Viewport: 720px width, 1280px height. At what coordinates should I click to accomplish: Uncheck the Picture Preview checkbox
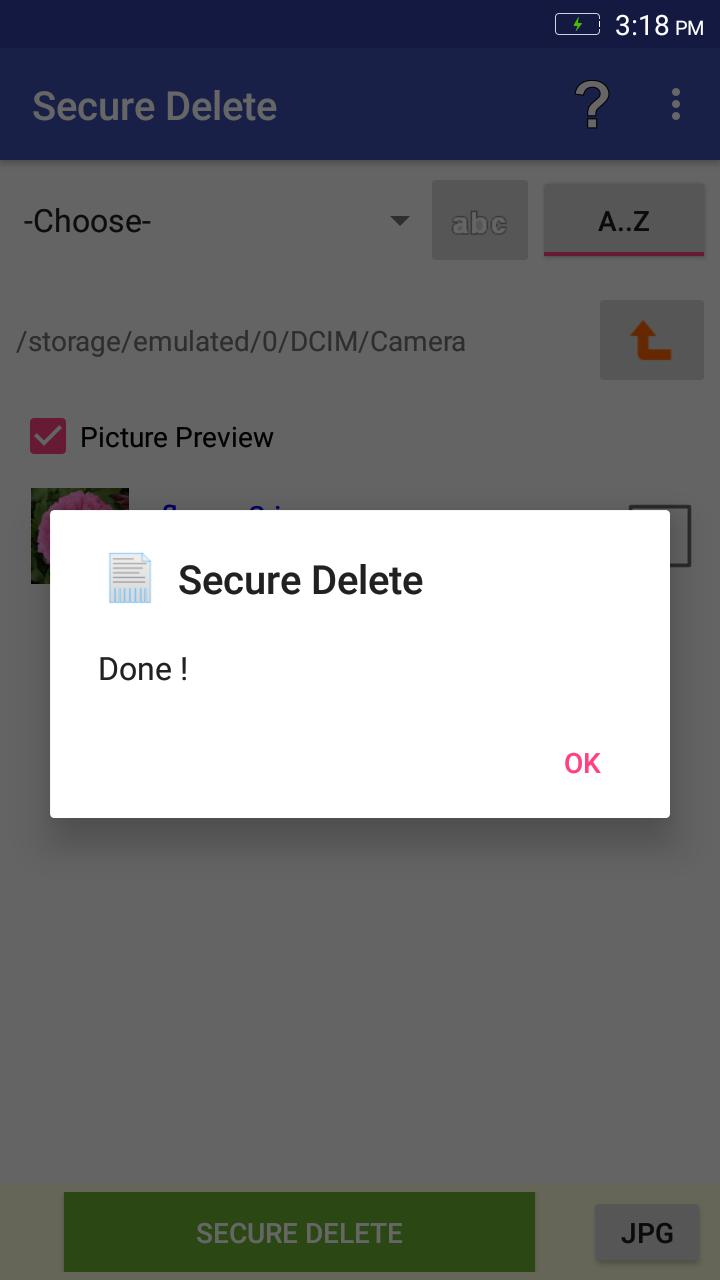[48, 437]
